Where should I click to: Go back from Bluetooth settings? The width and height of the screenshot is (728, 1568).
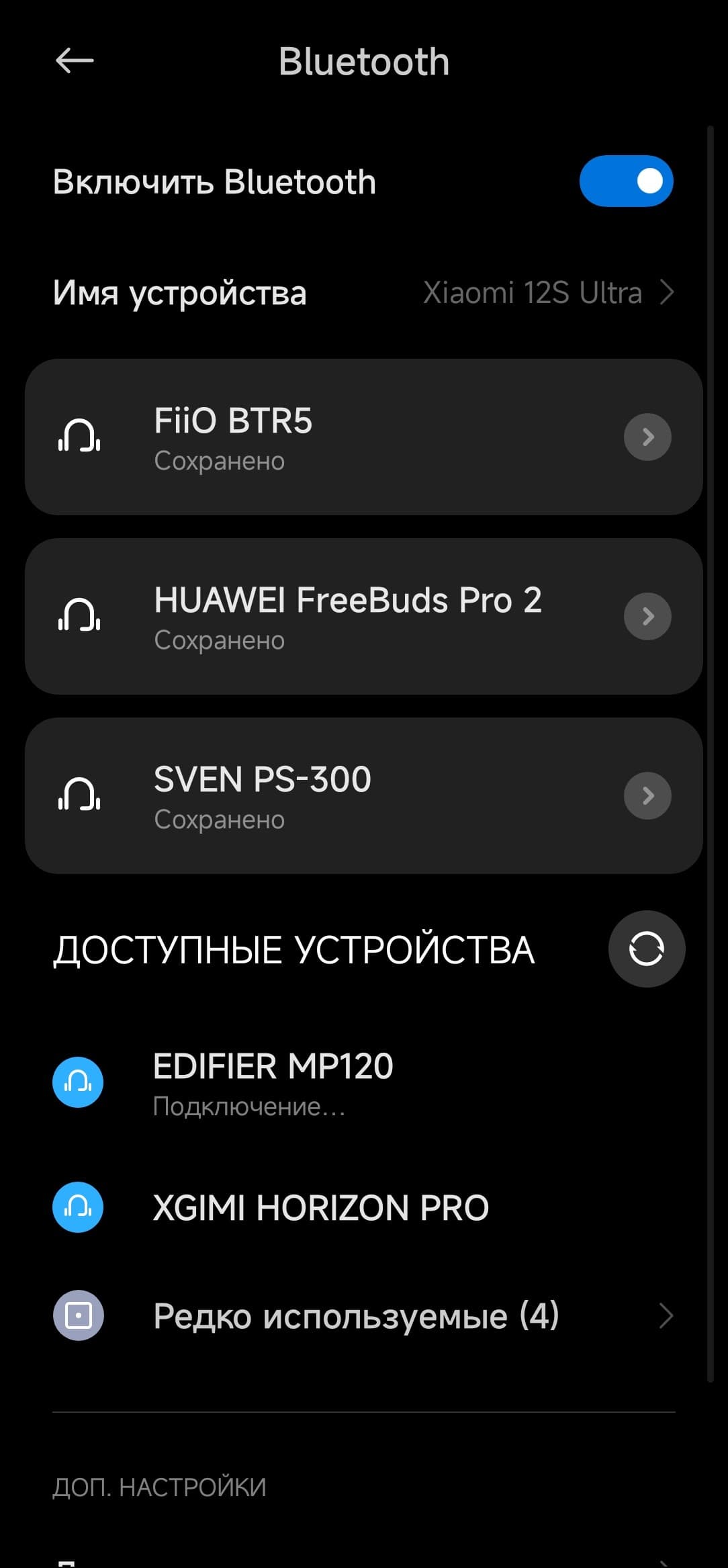[74, 61]
